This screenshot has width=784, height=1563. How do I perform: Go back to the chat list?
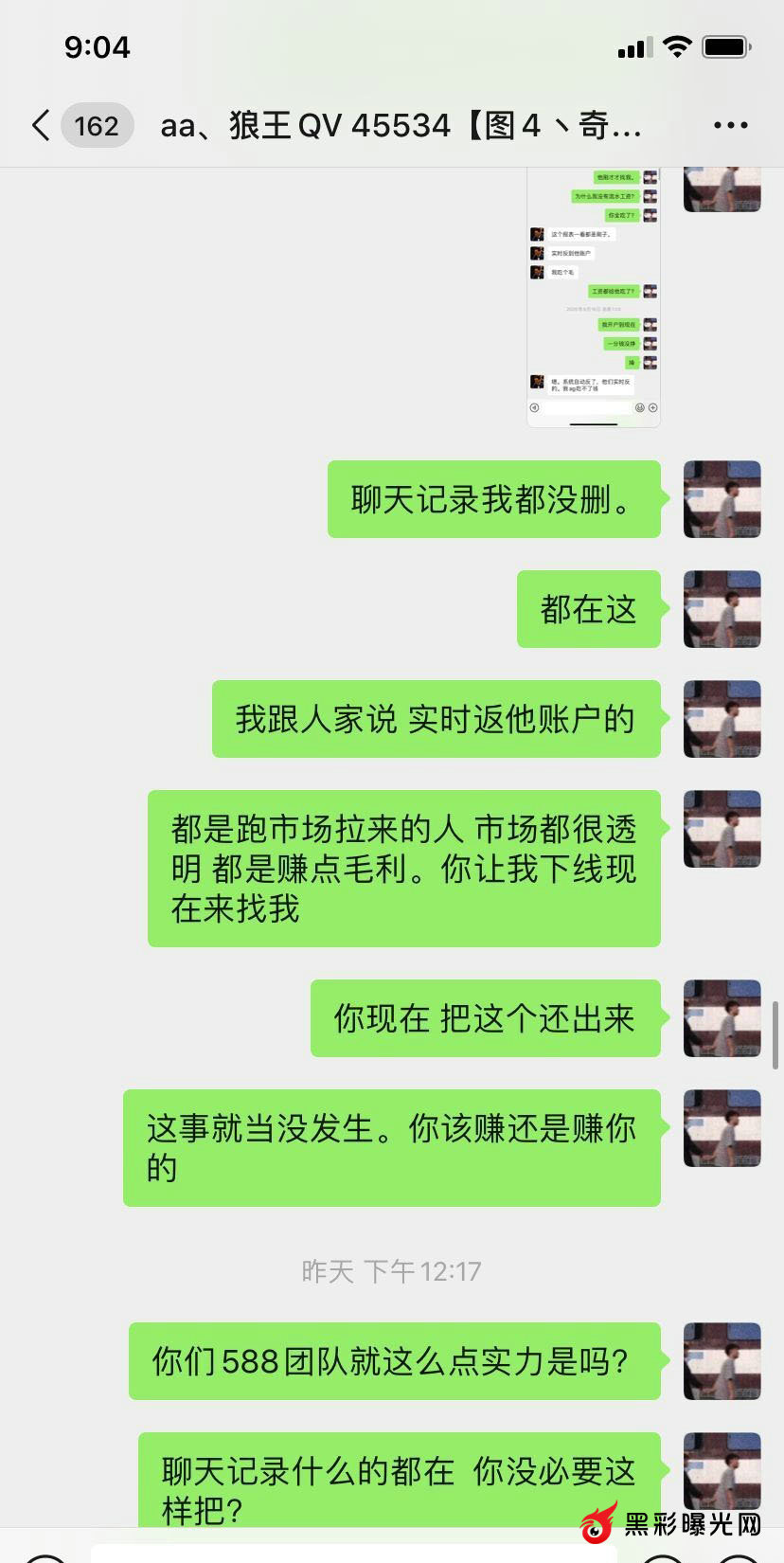42,125
